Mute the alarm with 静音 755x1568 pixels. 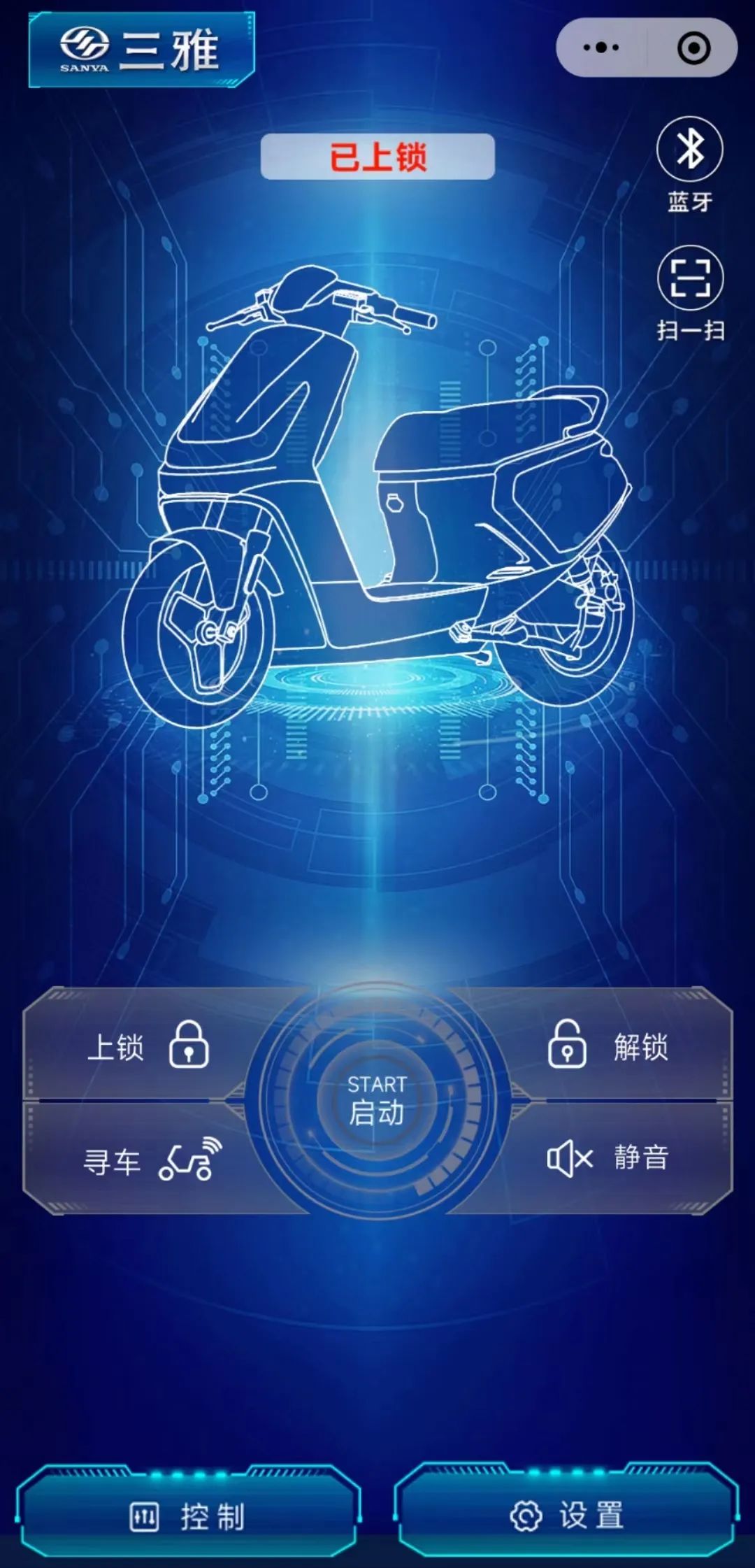[x=607, y=1157]
